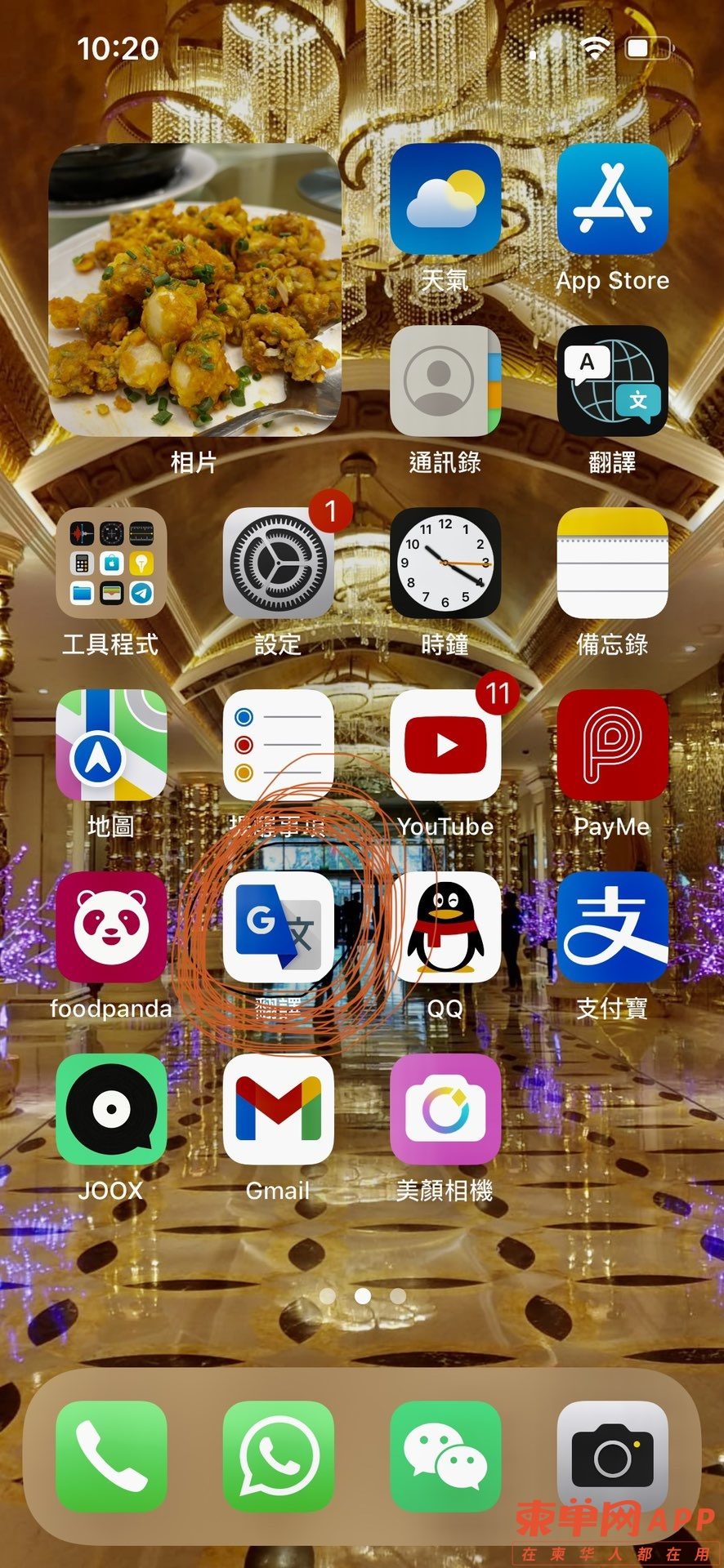Open the QQ penguin app
Viewport: 724px width, 1568px height.
tap(445, 927)
